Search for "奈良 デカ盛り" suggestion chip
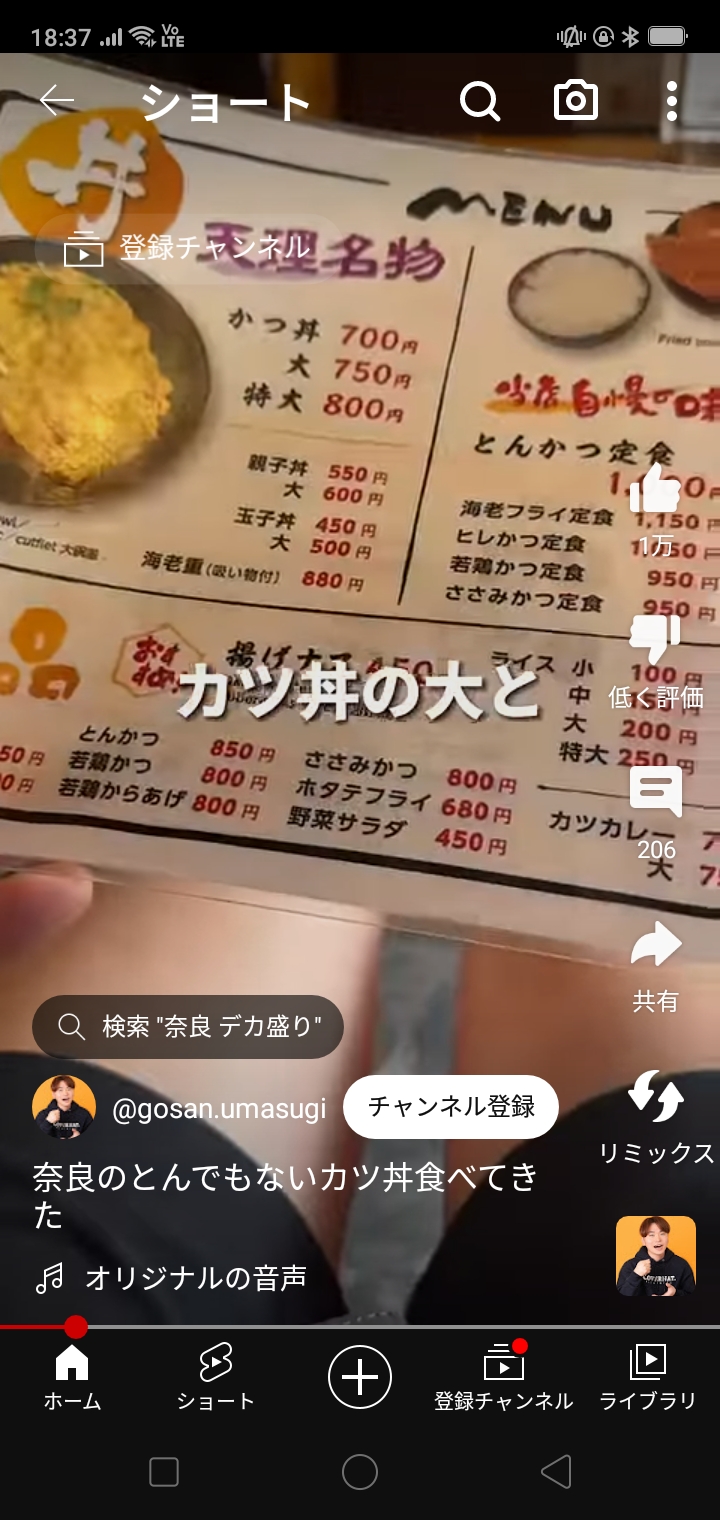 click(x=188, y=1027)
